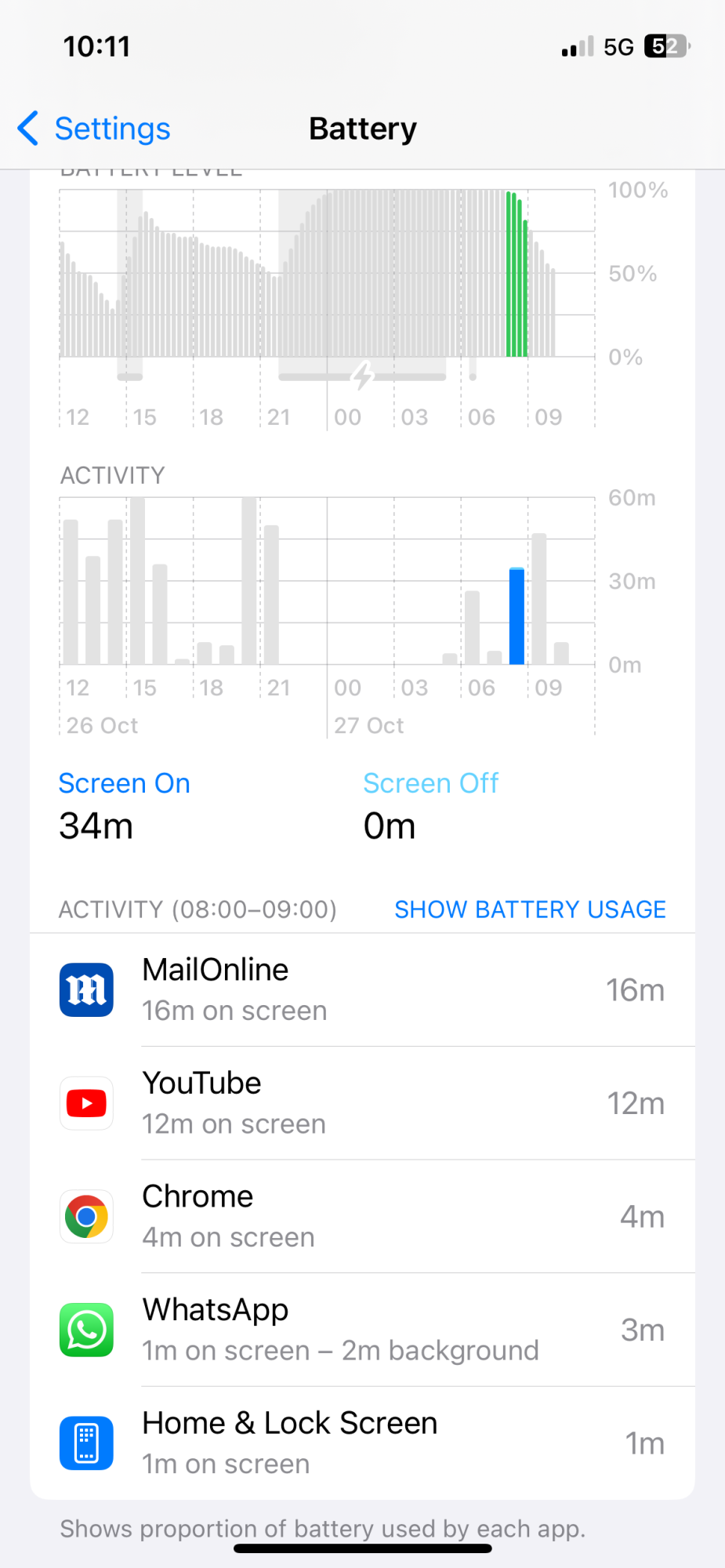Tap Show Battery Usage link
The image size is (725, 1568).
click(x=530, y=909)
